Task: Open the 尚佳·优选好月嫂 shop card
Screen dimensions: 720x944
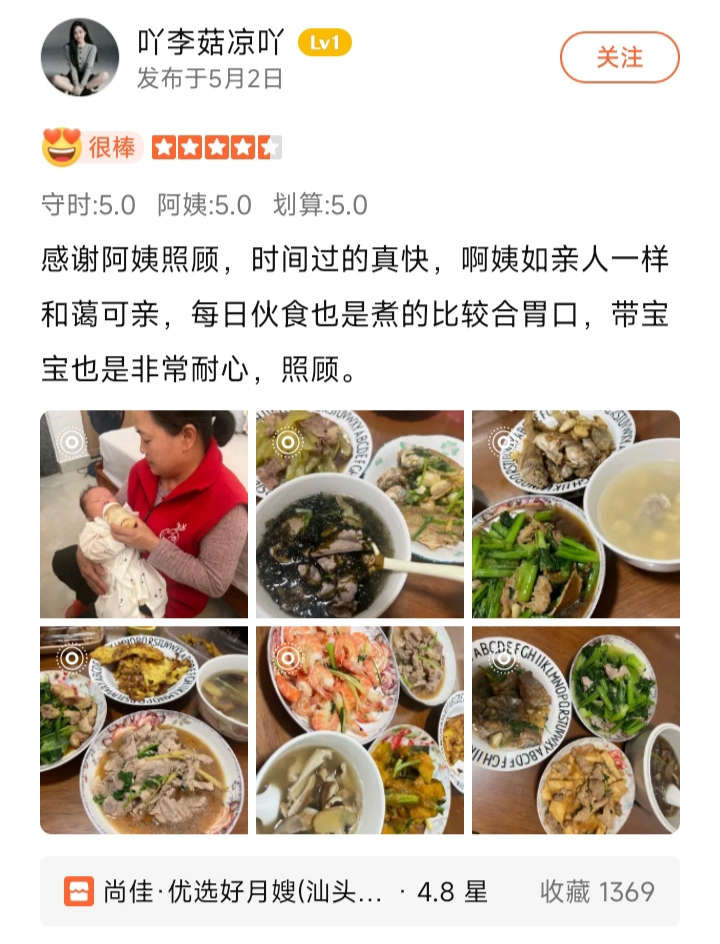Action: pyautogui.click(x=360, y=891)
